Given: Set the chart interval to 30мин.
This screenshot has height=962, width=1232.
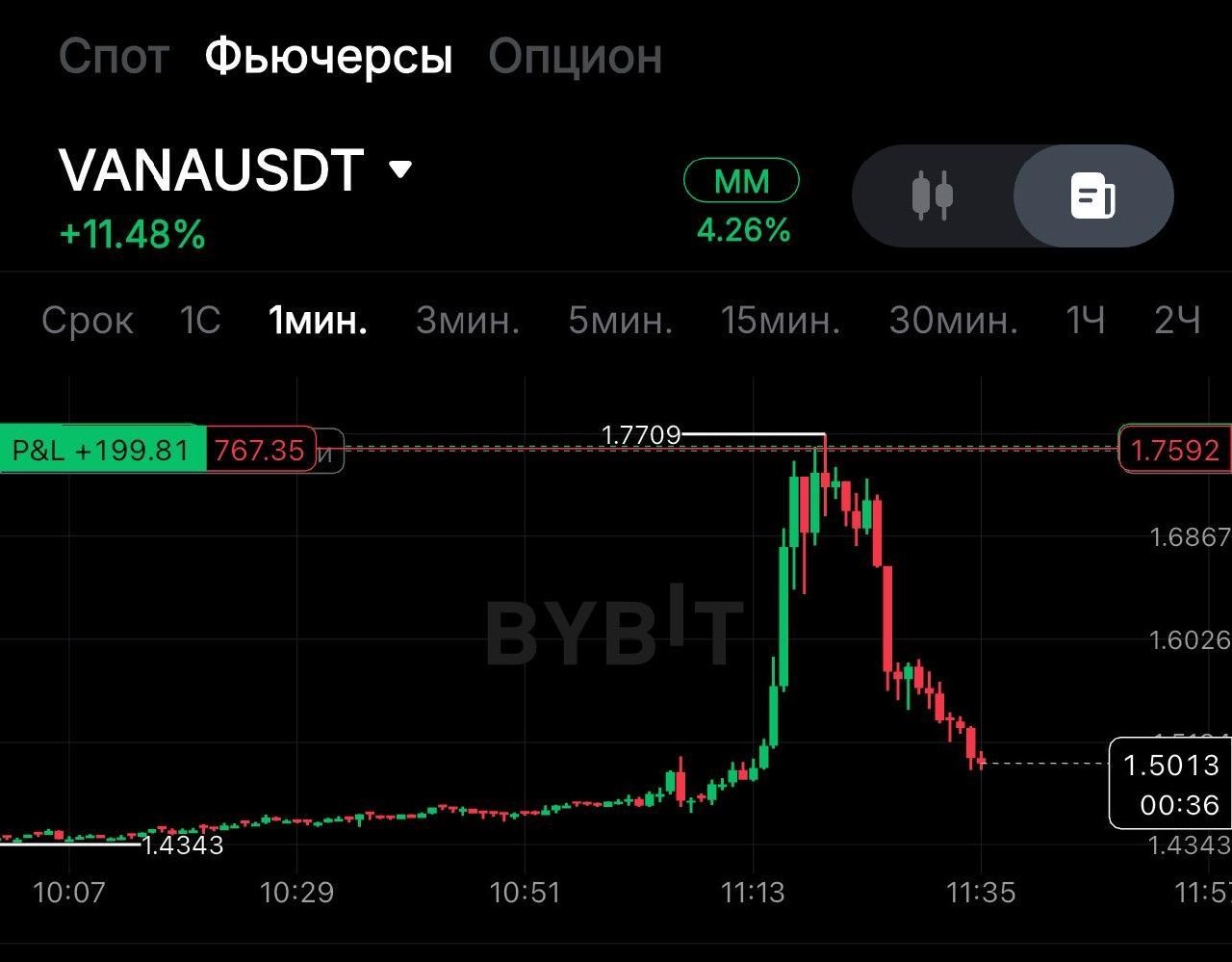Looking at the screenshot, I should [953, 321].
